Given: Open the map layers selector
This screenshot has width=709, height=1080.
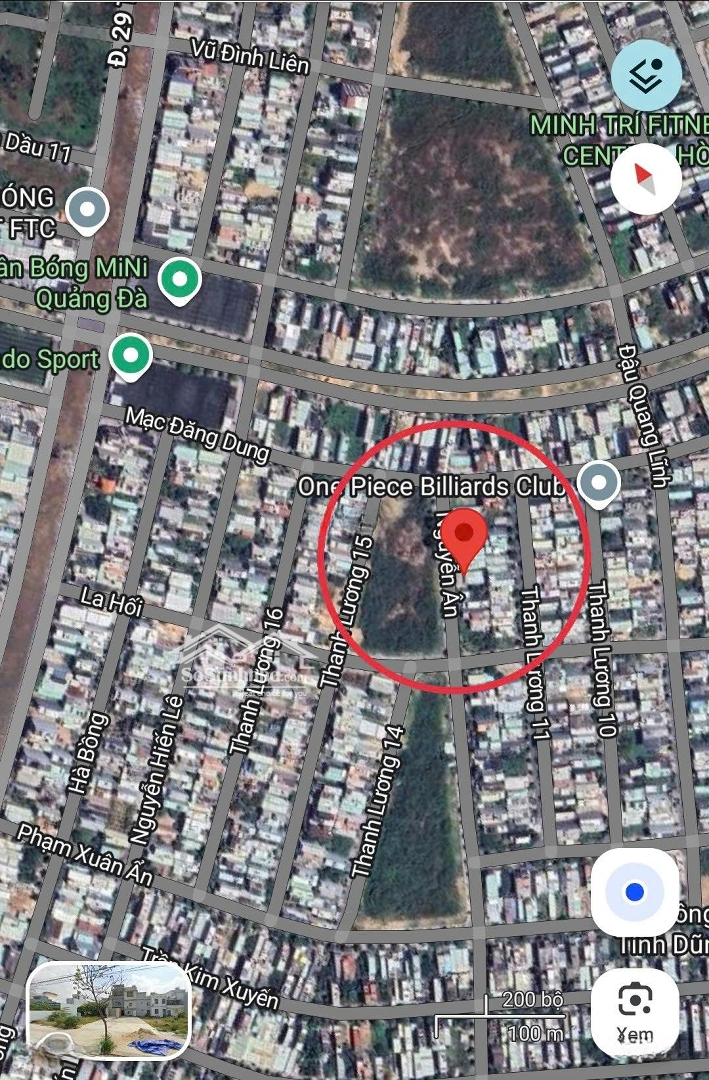Looking at the screenshot, I should (x=646, y=75).
